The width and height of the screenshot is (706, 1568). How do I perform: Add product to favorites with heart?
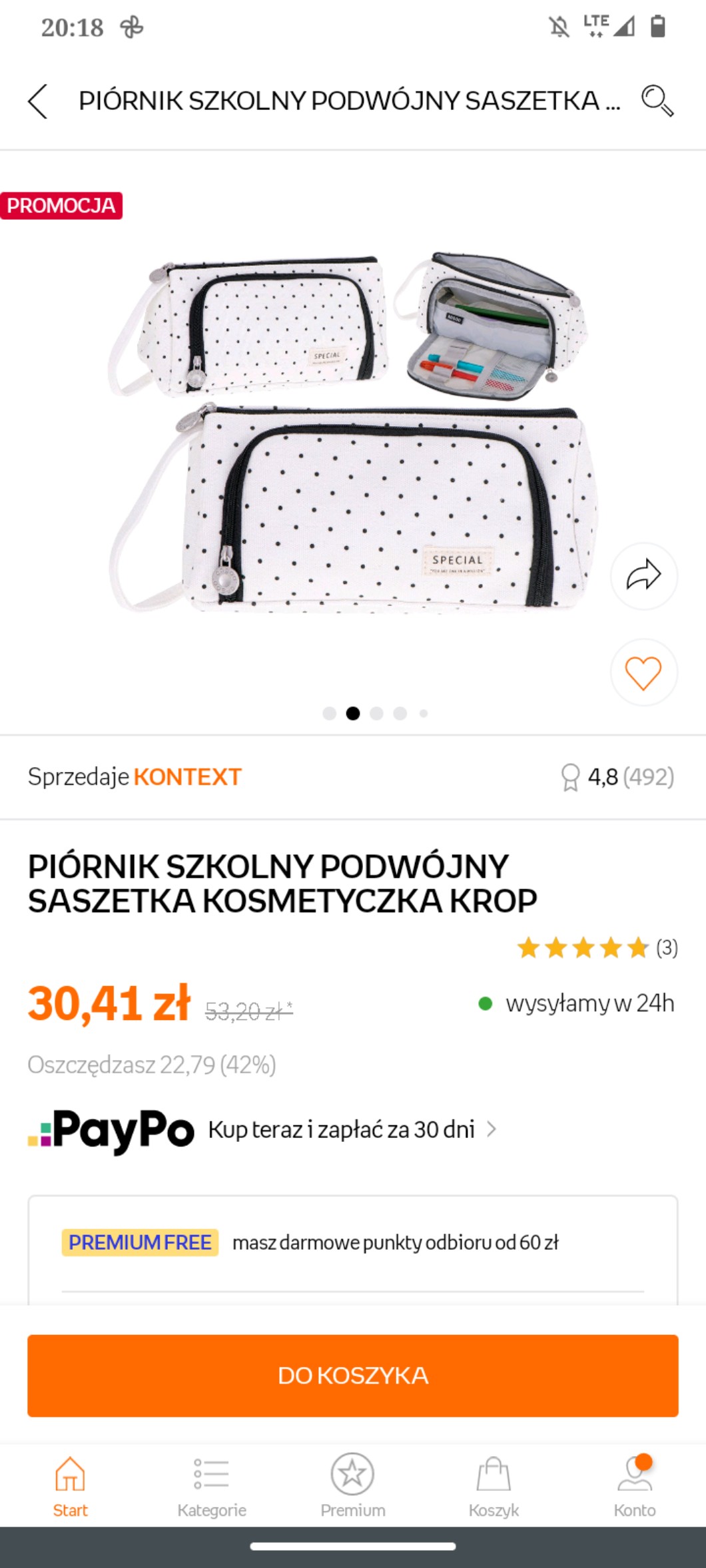tap(643, 672)
